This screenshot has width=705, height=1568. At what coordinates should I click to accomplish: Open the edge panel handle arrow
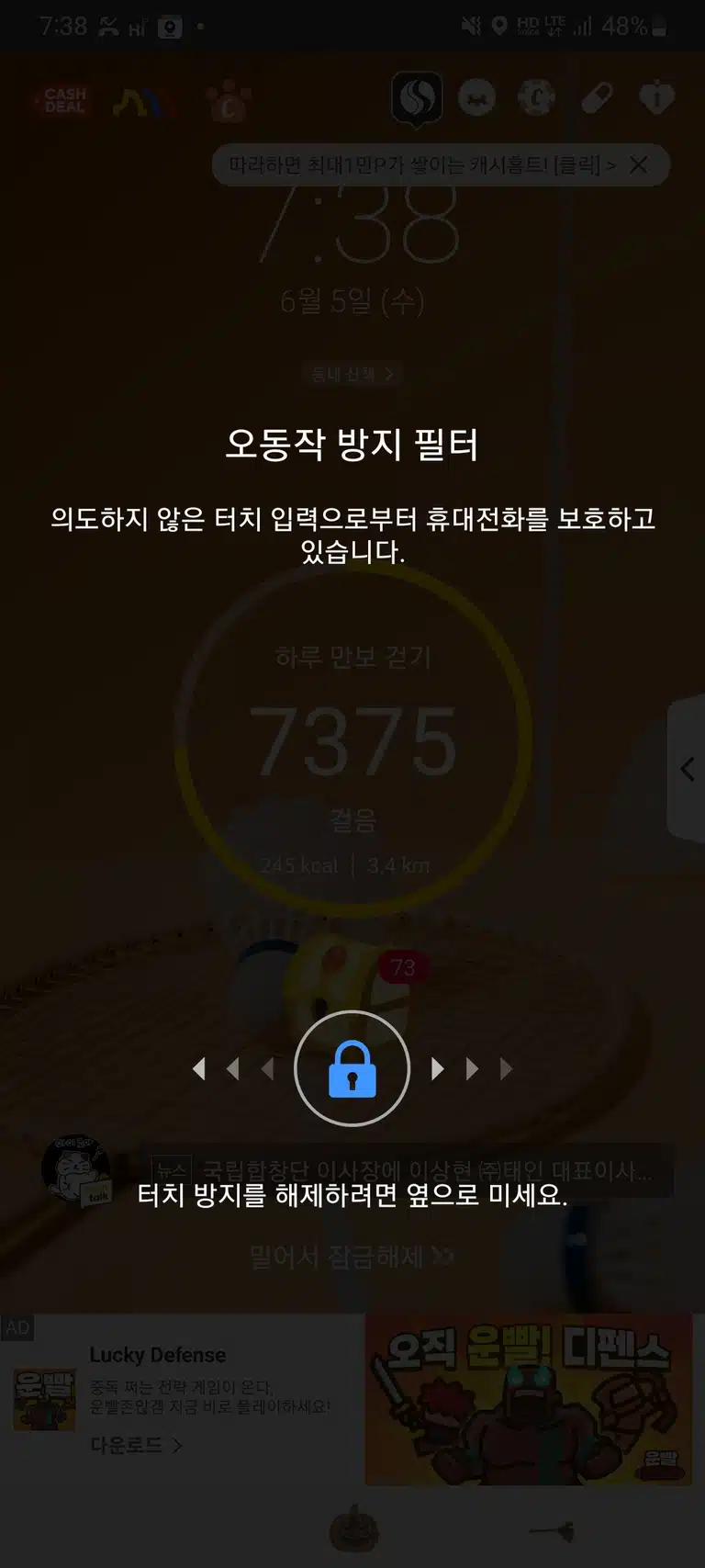click(x=687, y=769)
